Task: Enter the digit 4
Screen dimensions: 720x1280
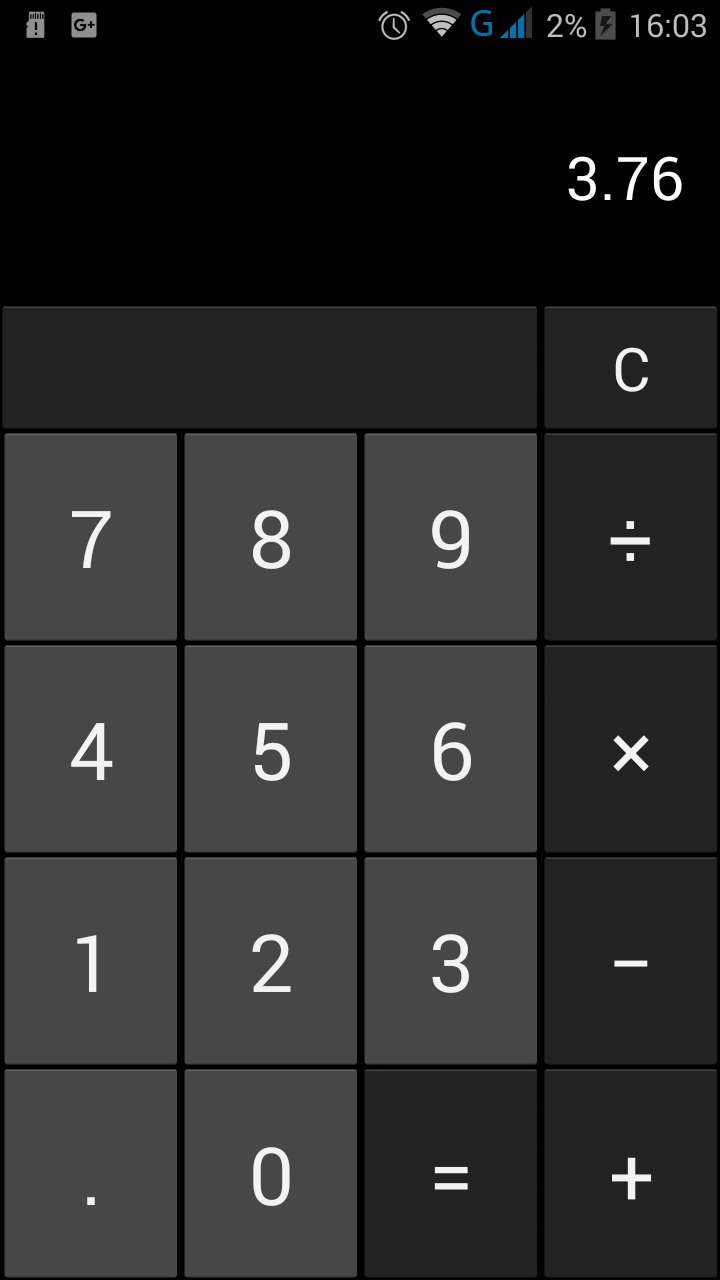Action: click(91, 749)
